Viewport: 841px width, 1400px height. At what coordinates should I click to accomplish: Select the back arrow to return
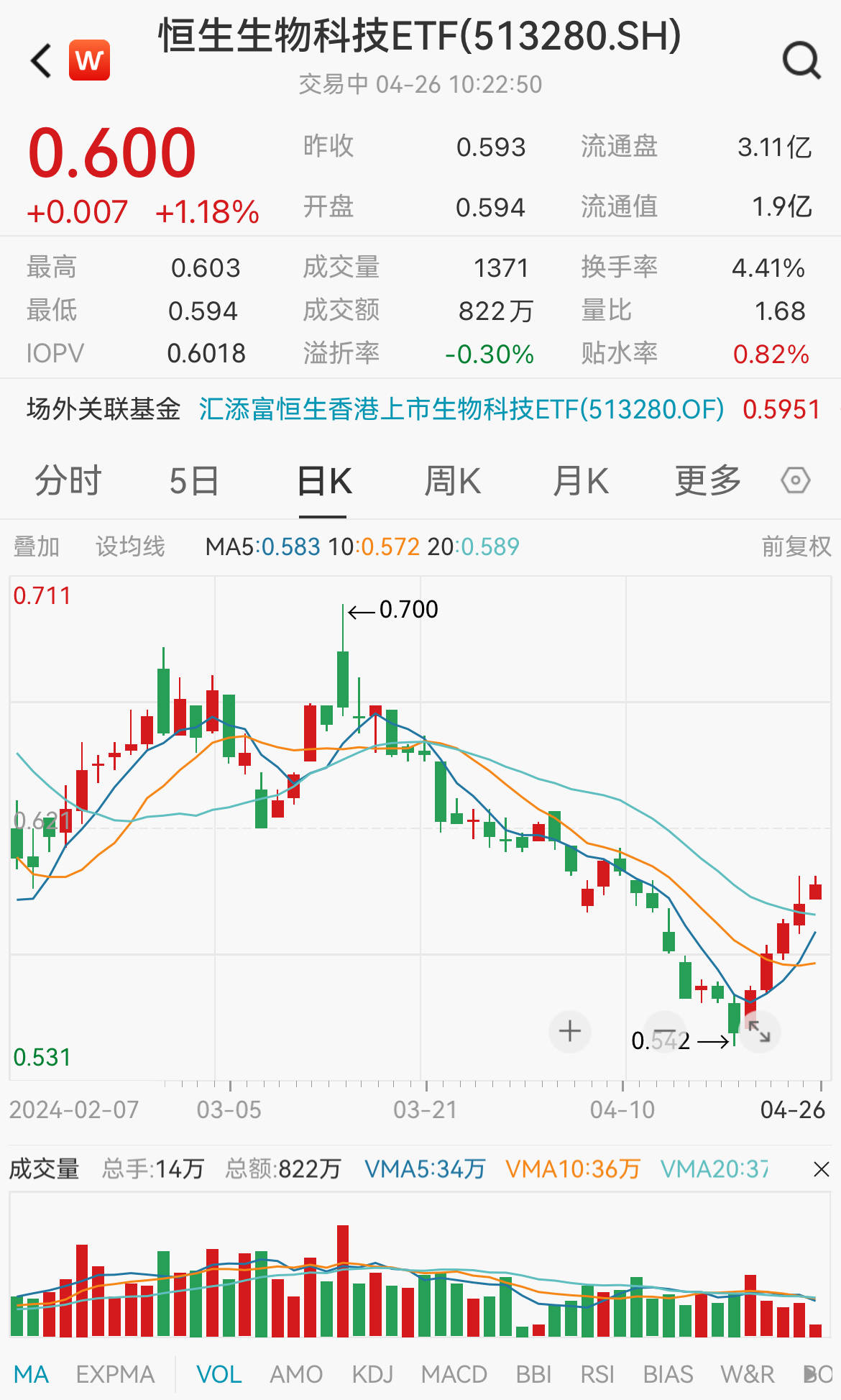pyautogui.click(x=40, y=59)
